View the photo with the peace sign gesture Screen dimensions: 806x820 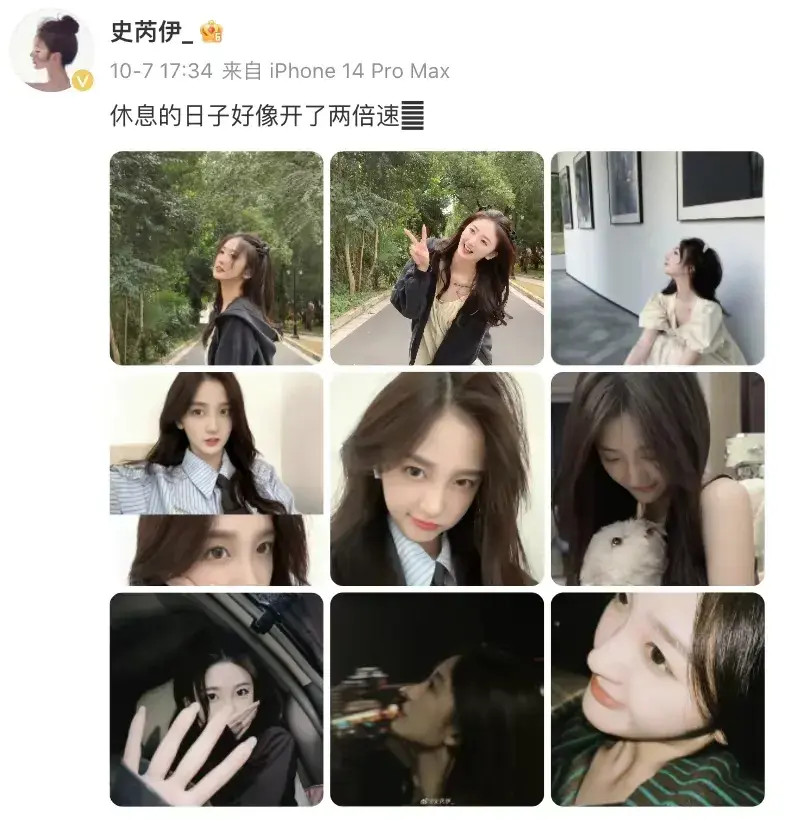click(x=437, y=258)
